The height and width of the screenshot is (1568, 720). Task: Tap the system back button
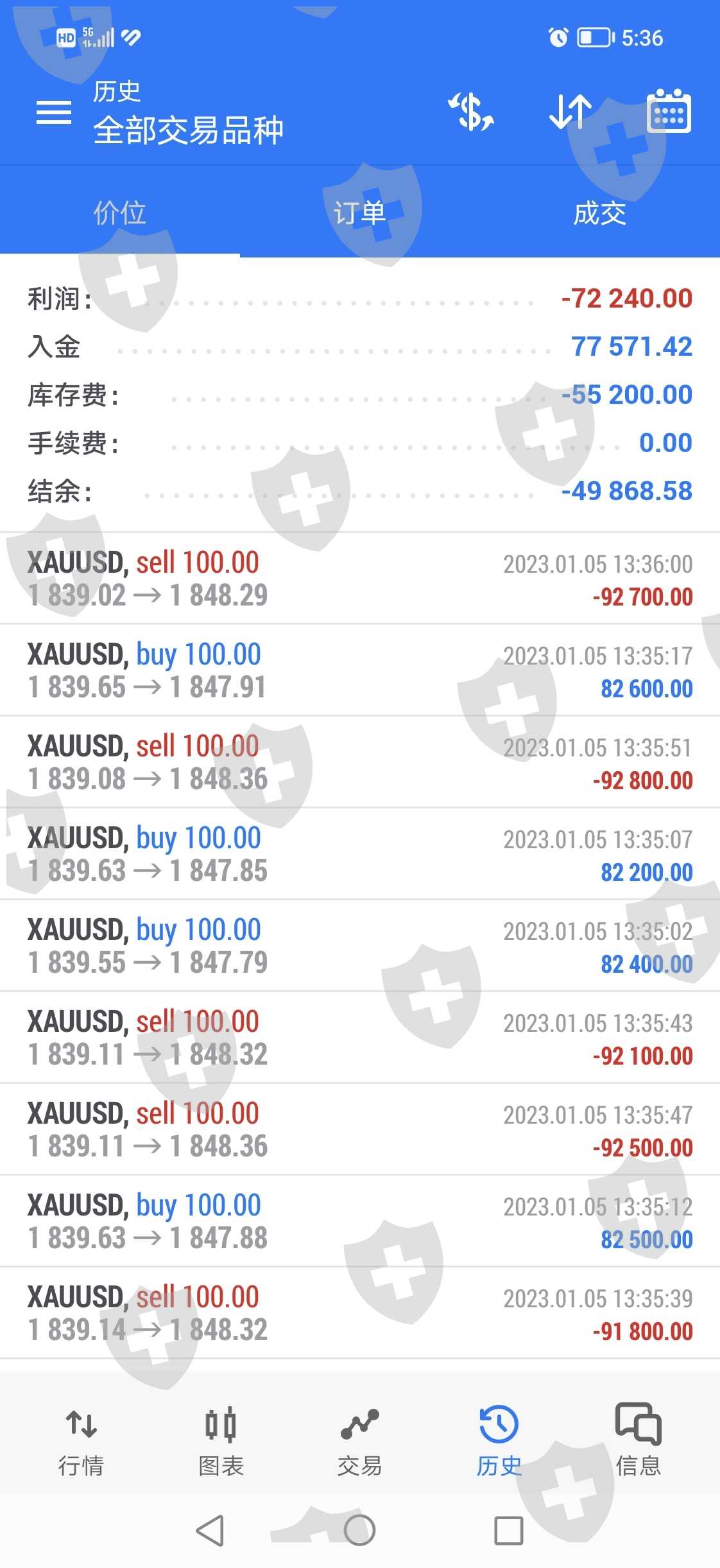(210, 1530)
